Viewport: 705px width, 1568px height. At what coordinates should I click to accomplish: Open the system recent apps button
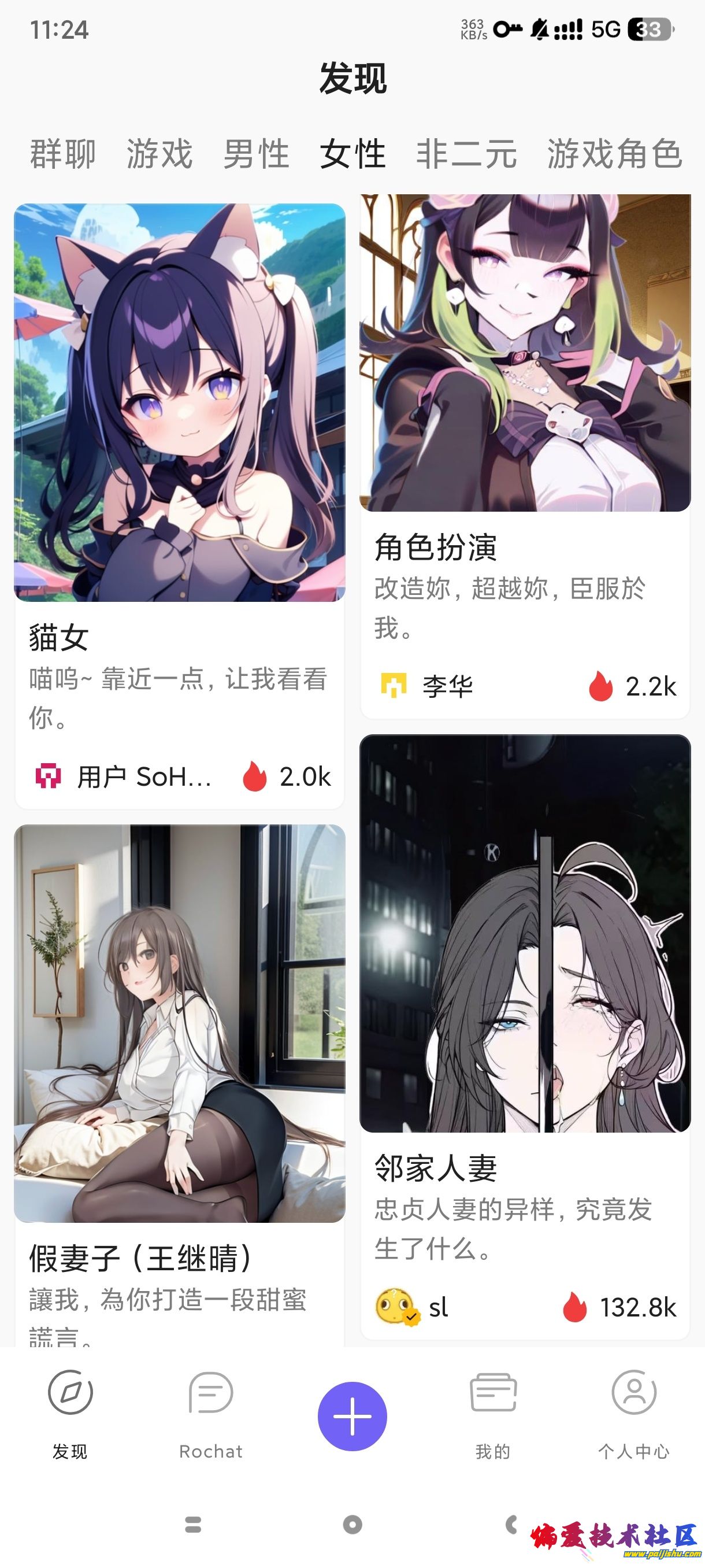(x=193, y=1524)
